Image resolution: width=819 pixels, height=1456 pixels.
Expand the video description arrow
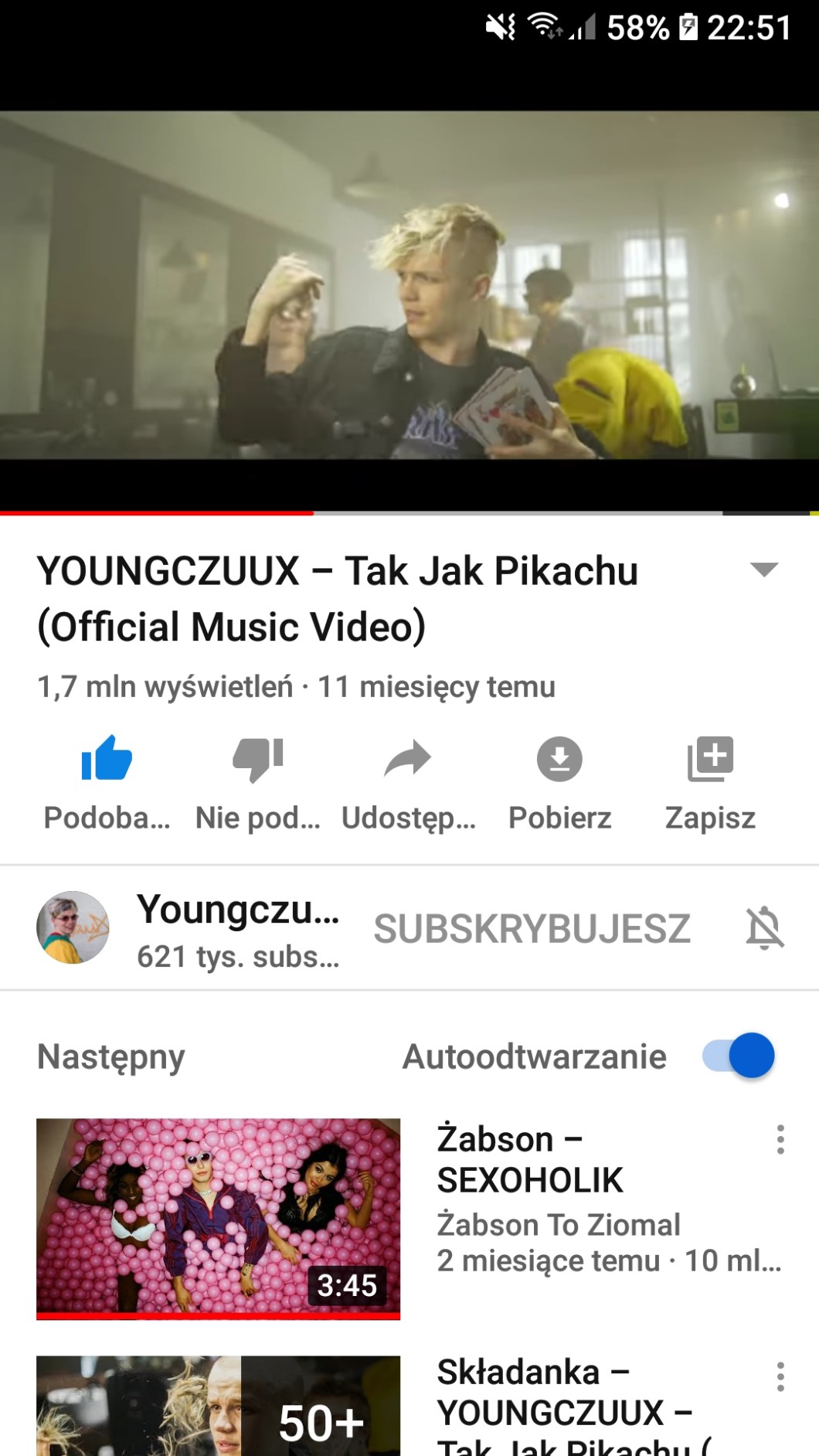pyautogui.click(x=764, y=570)
